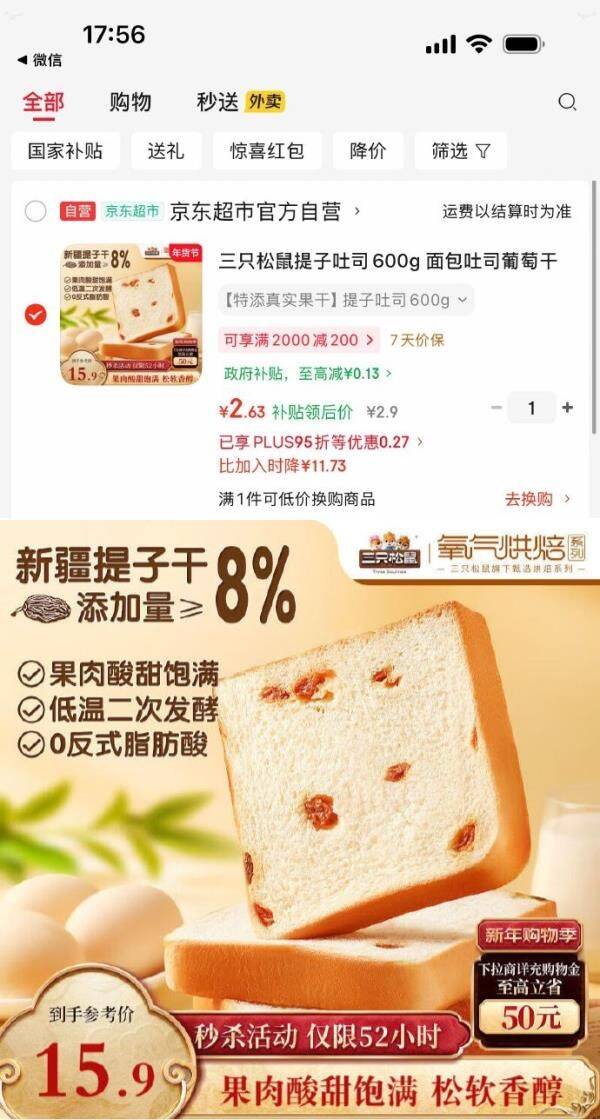Screen dimensions: 600x1120
Task: Open the 京东超市官方自营 store page
Action: click(265, 211)
